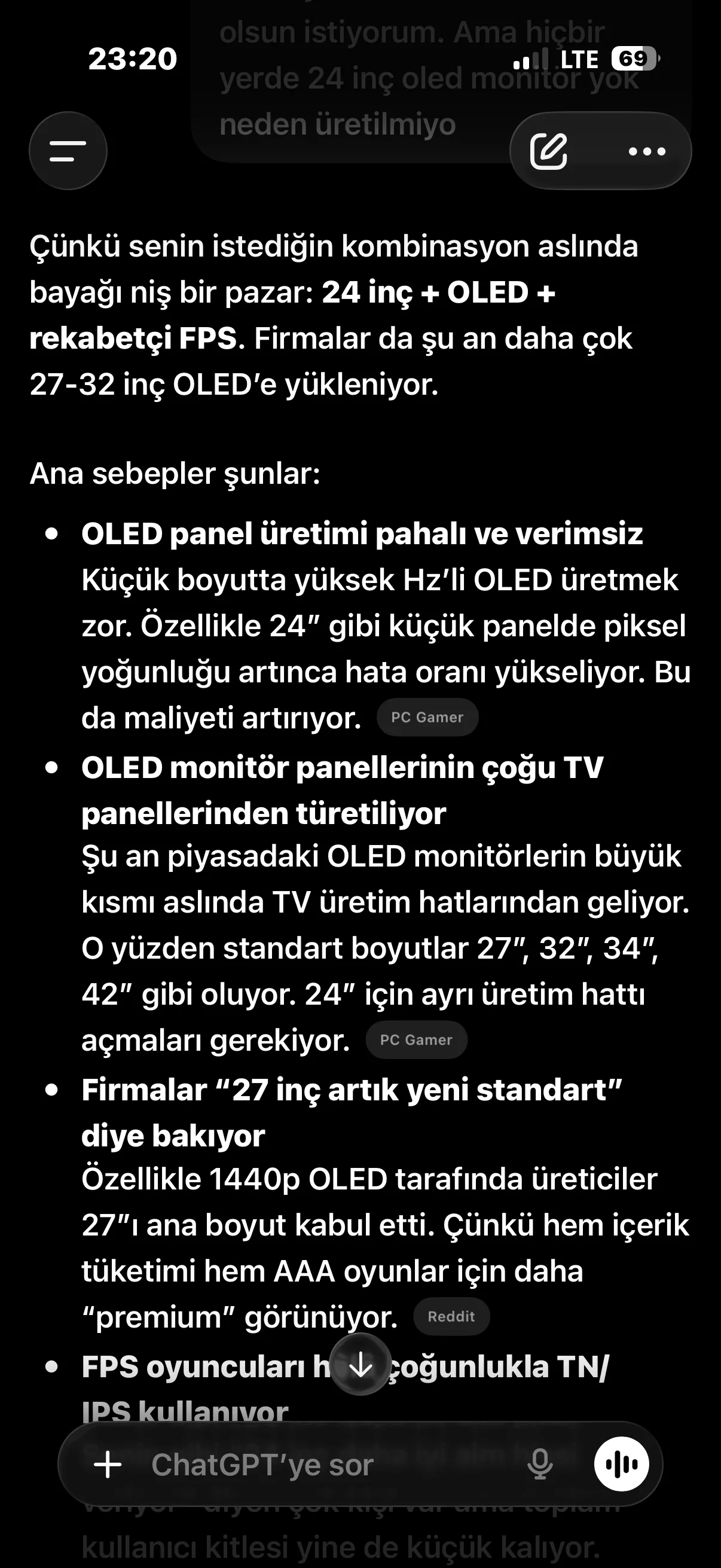Jump to bottom with down arrow button

361,1364
